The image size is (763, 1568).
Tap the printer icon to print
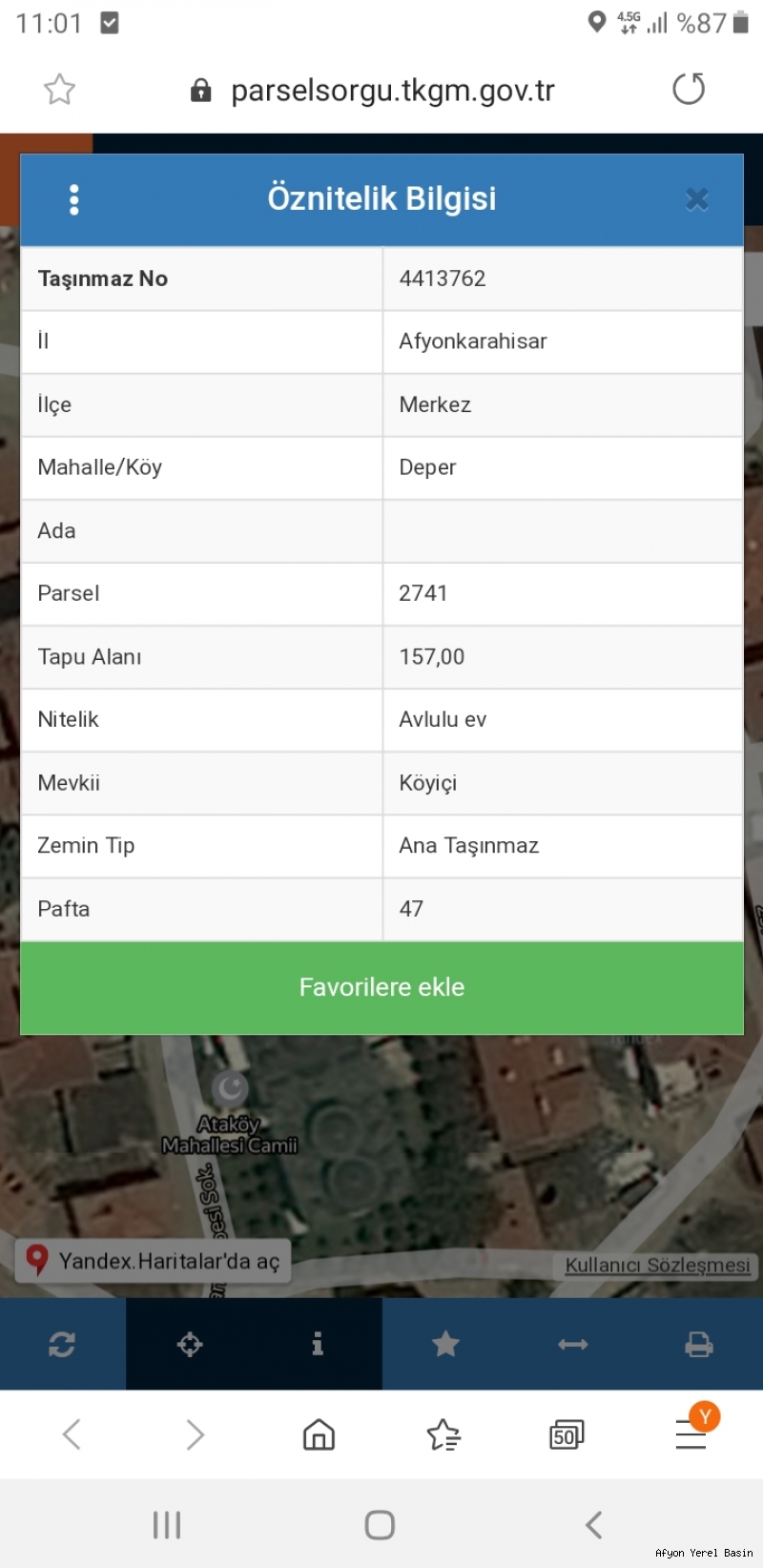[699, 1344]
